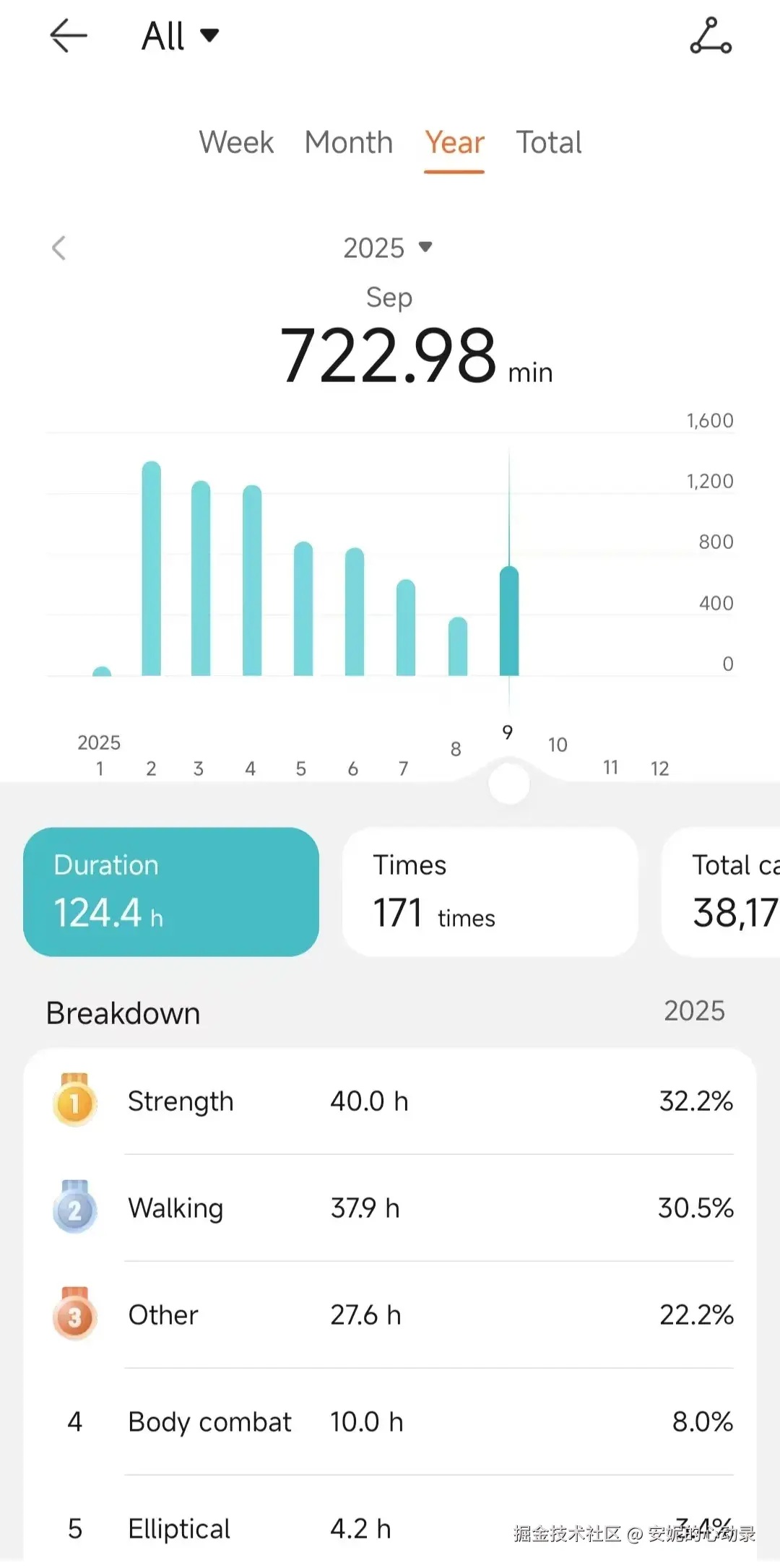Screen dimensions: 780x1568
Task: Select the month 8 bar in chart
Action: tap(458, 646)
